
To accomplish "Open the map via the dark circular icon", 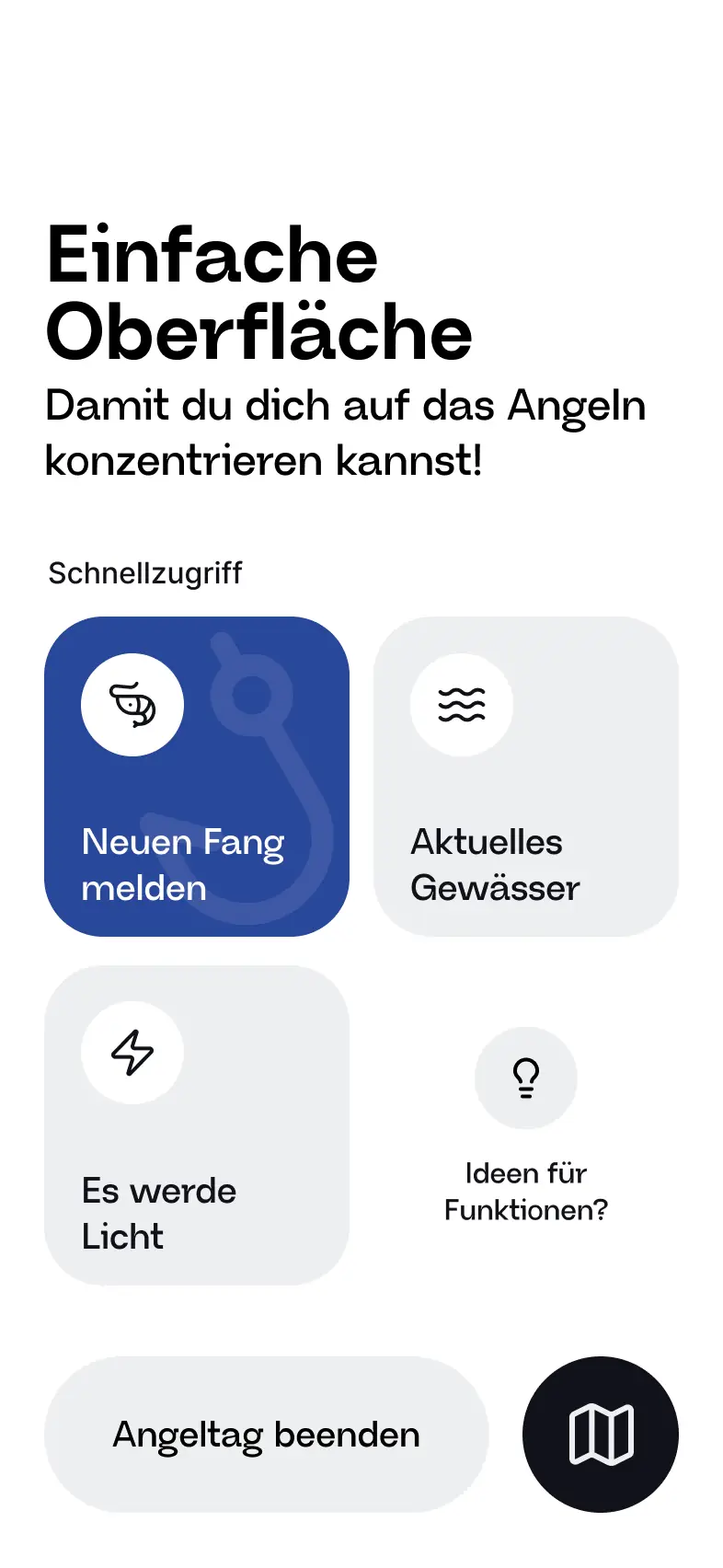I will tap(601, 1434).
